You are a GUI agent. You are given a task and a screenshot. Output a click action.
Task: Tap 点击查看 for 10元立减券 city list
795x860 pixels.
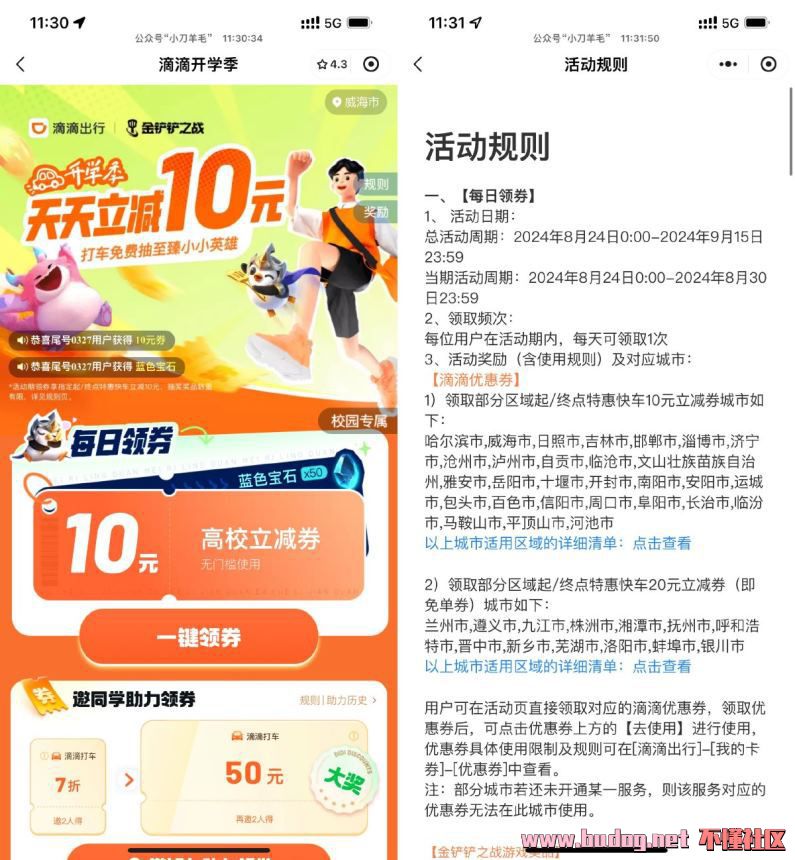pos(661,543)
